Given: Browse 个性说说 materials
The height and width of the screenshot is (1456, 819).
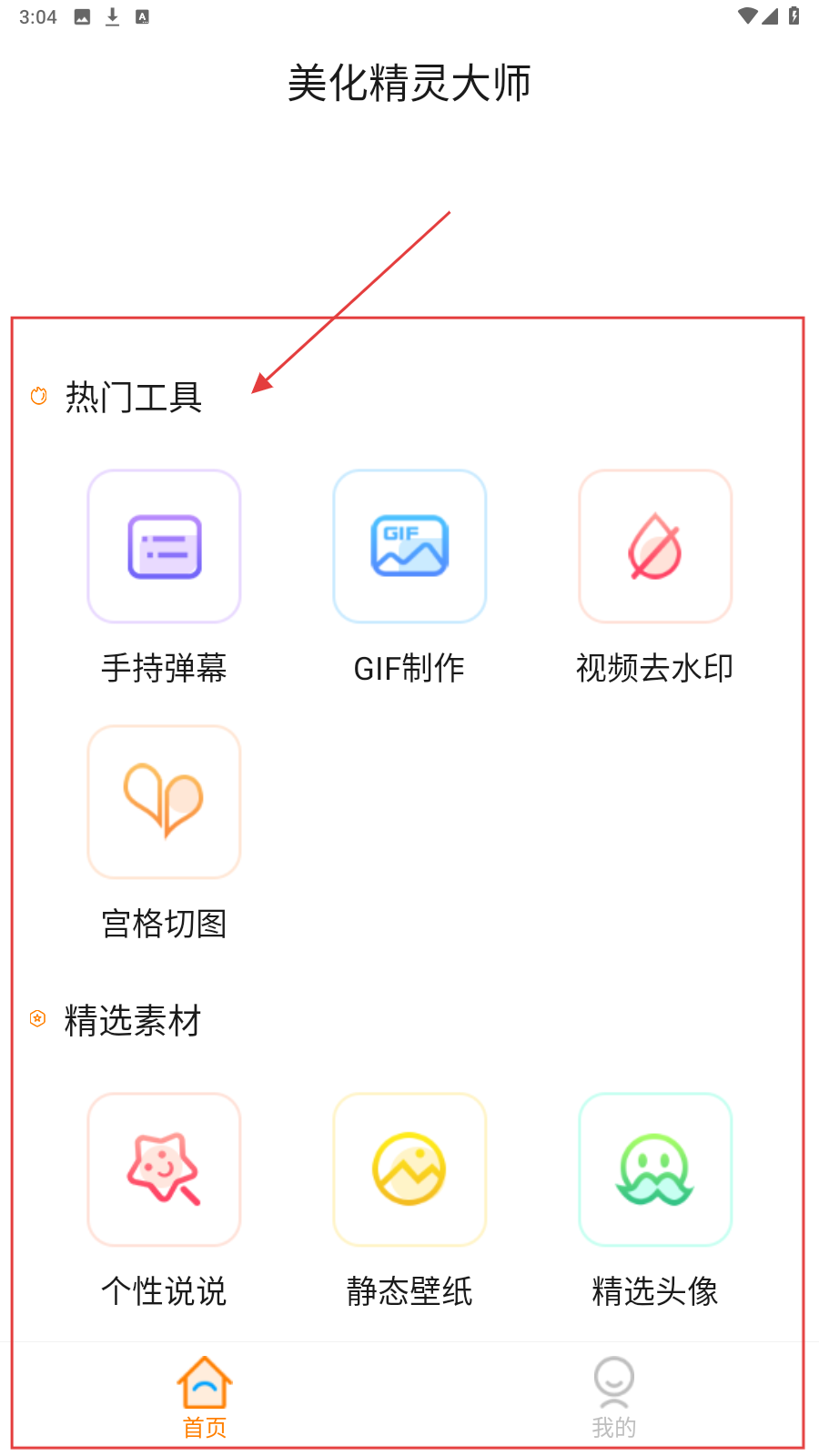Looking at the screenshot, I should pos(164,1170).
